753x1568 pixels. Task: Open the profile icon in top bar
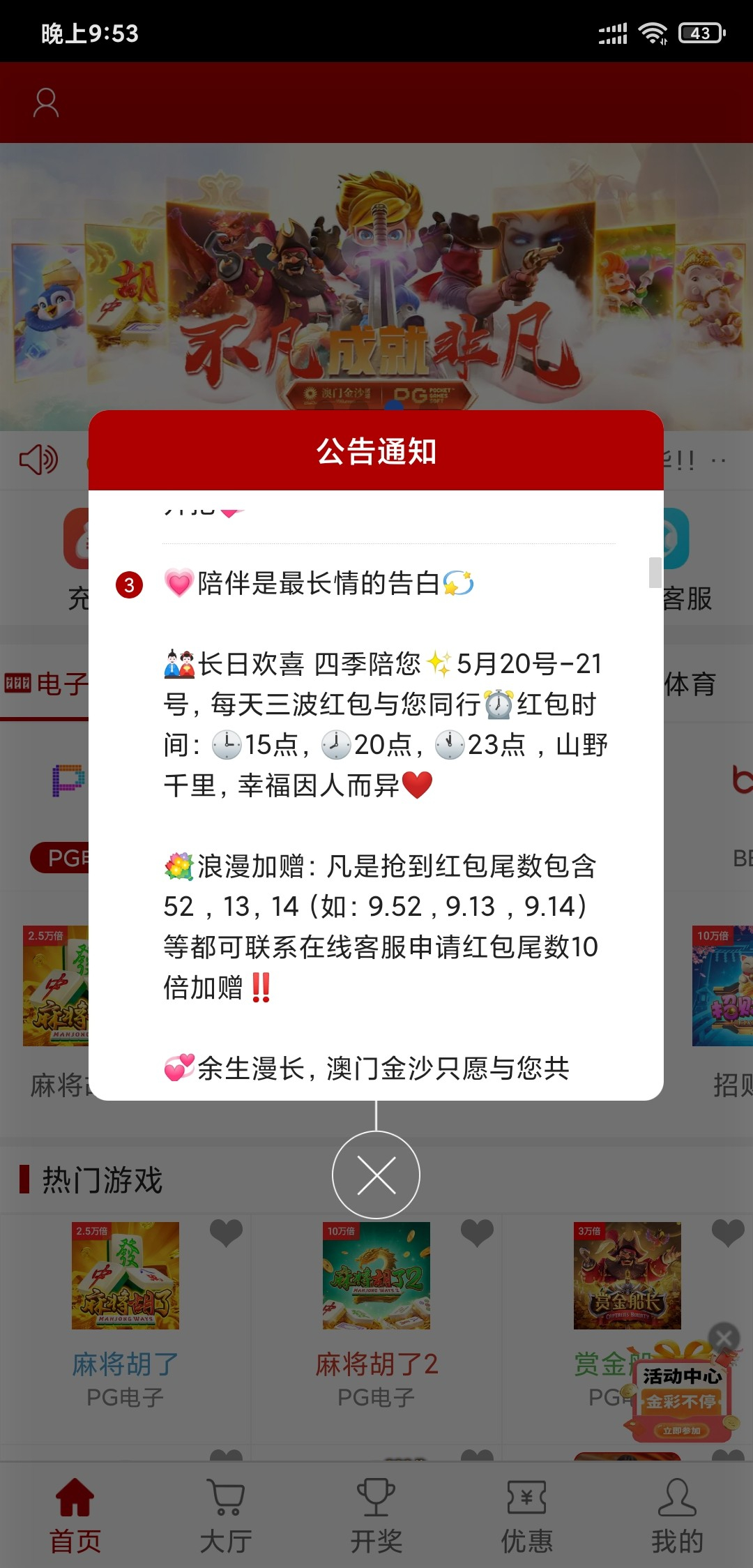(x=46, y=103)
